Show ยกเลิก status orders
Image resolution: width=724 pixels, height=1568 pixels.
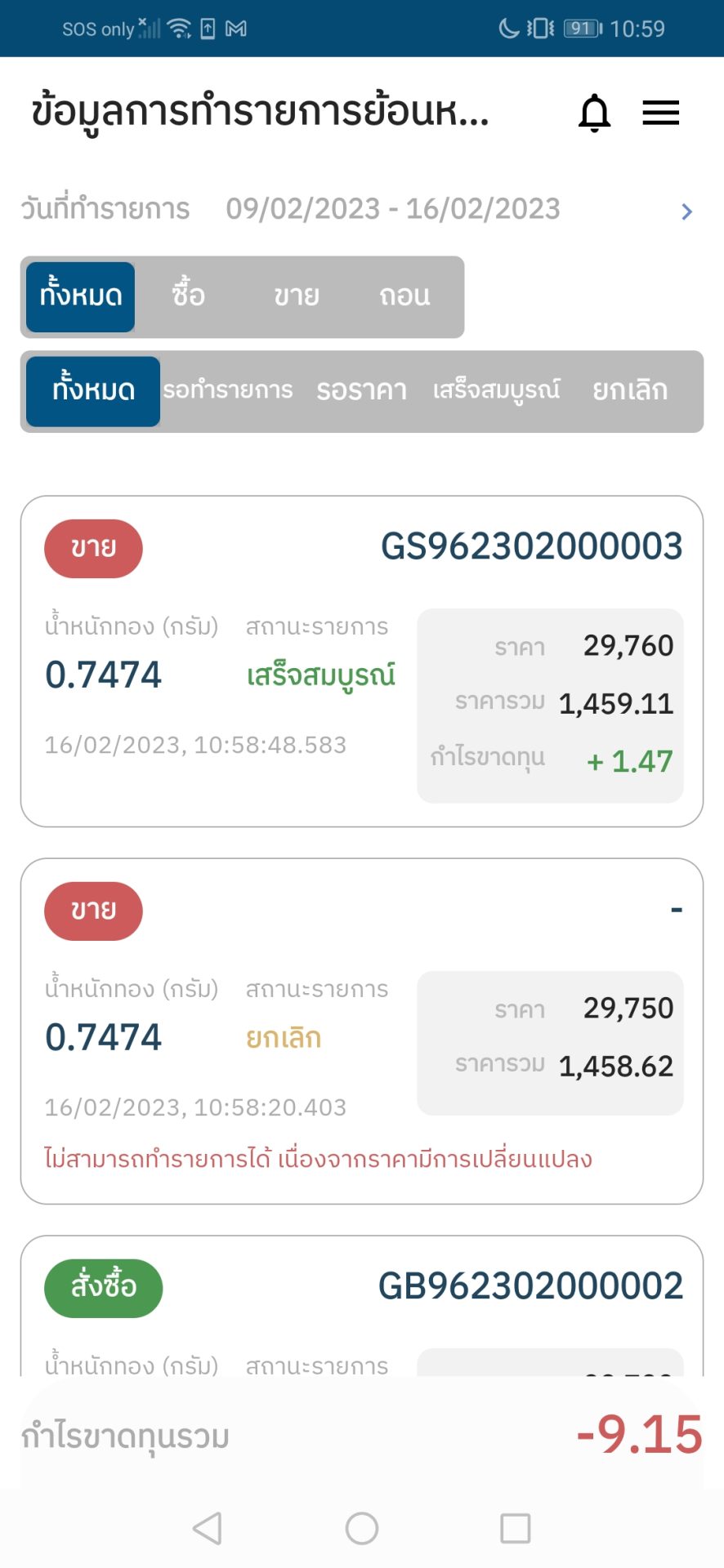(x=630, y=391)
